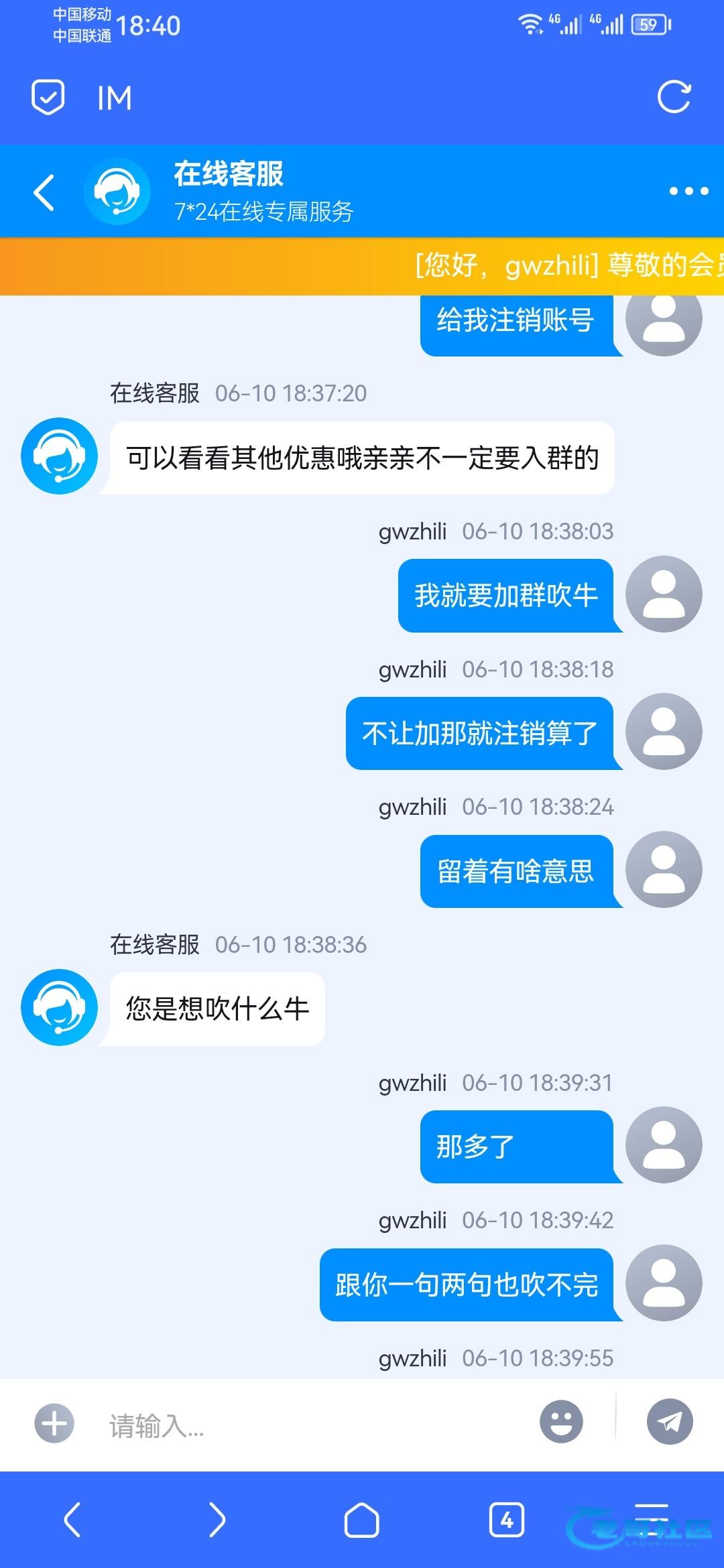This screenshot has width=724, height=1568.
Task: Go forward in browser history
Action: pyautogui.click(x=217, y=1519)
